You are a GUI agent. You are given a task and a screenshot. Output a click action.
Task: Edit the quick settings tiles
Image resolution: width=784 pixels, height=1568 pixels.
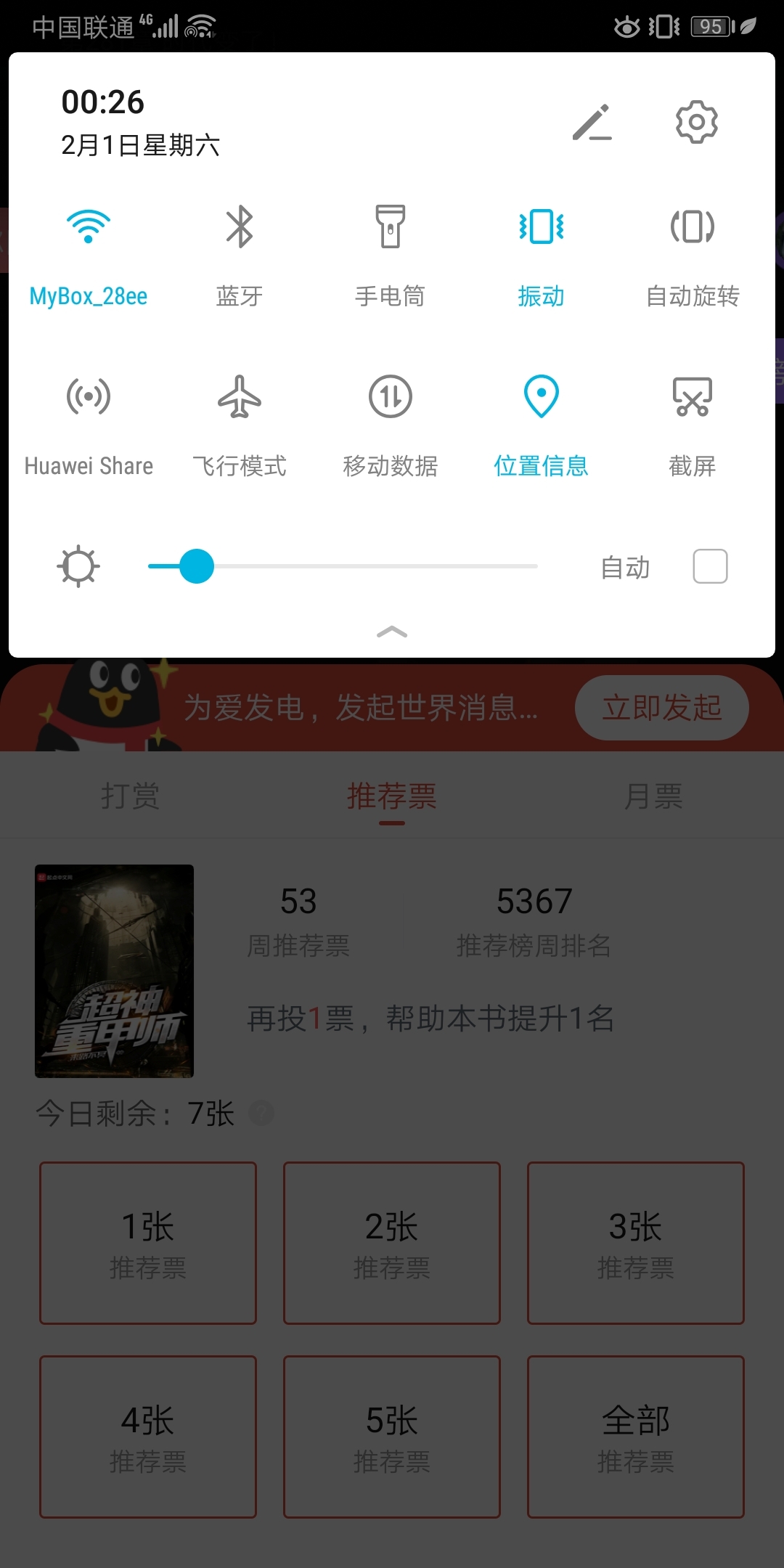click(592, 122)
